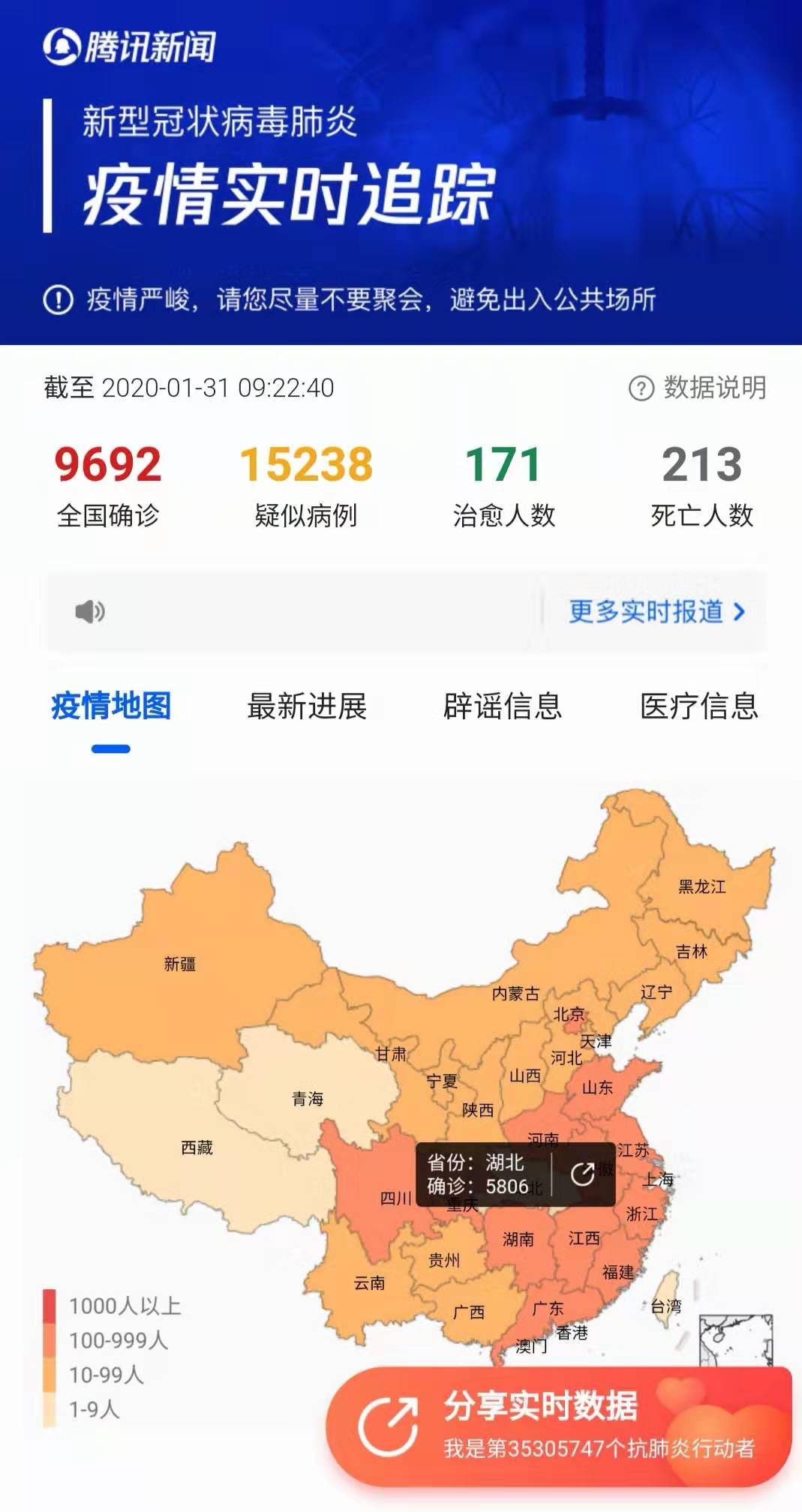The height and width of the screenshot is (1512, 802).
Task: Open the 数据说明 data explanation
Action: [x=698, y=388]
